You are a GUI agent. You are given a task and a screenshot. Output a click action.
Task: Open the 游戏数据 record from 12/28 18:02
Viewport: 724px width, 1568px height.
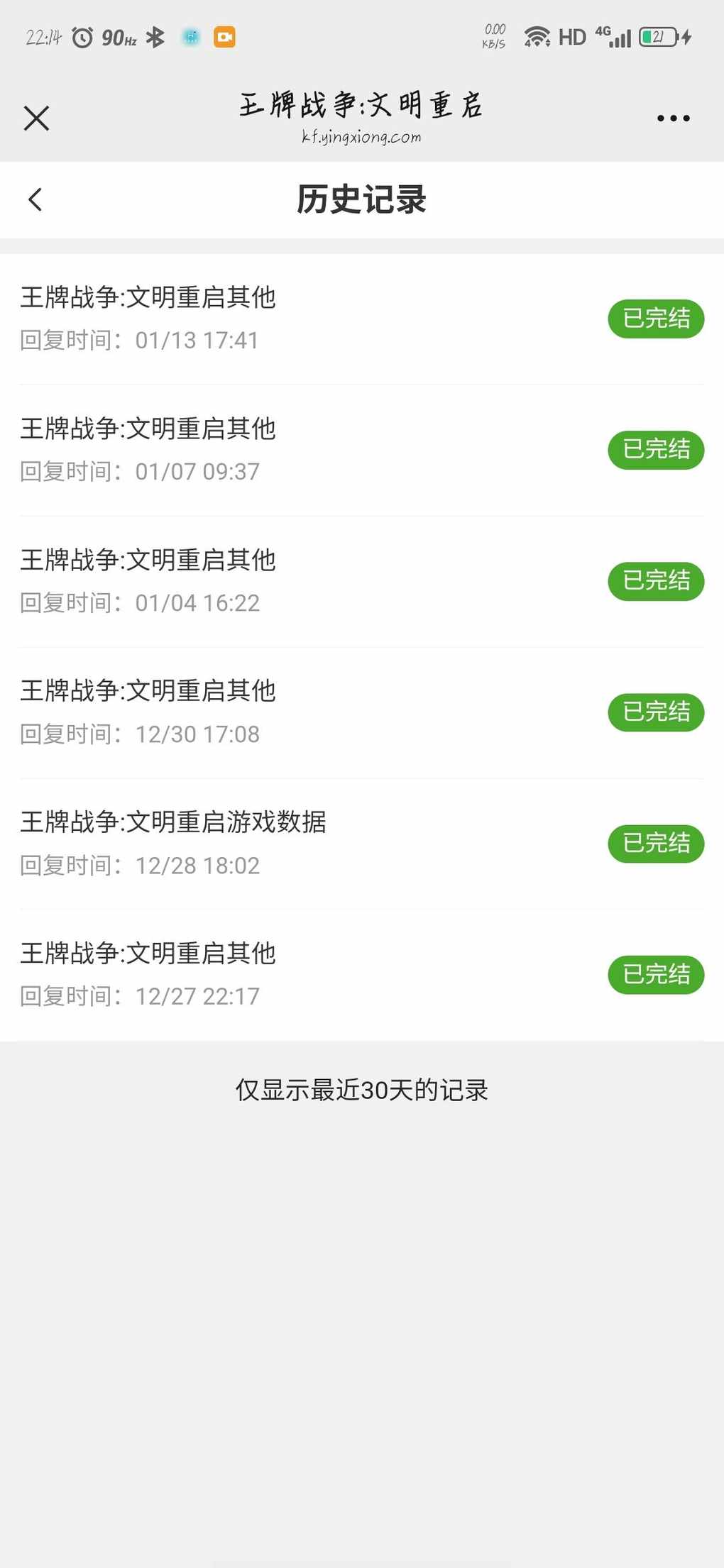tap(362, 844)
